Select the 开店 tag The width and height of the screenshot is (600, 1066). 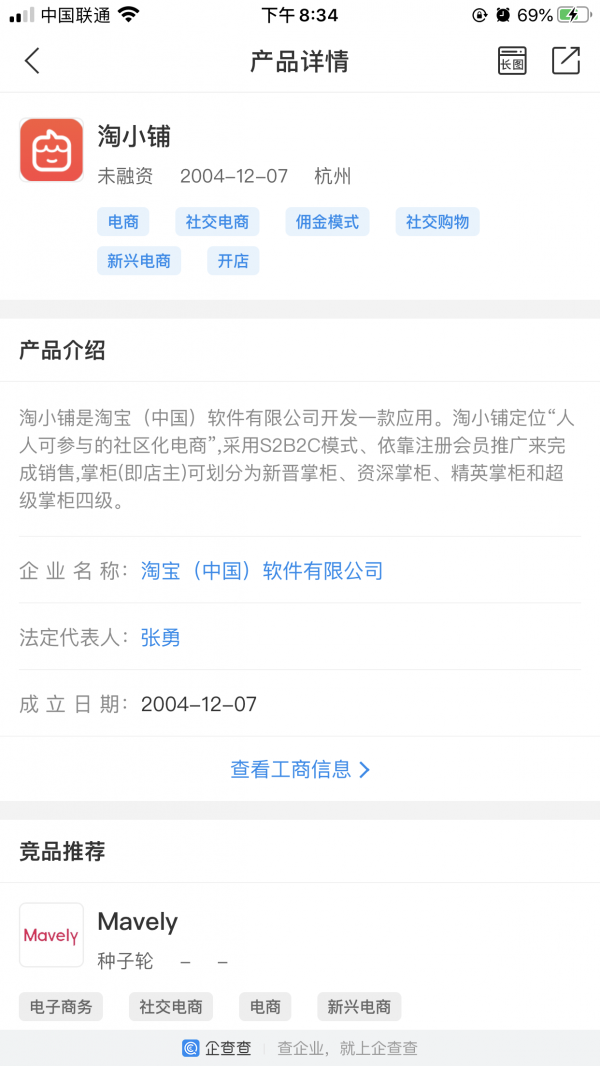coord(233,261)
